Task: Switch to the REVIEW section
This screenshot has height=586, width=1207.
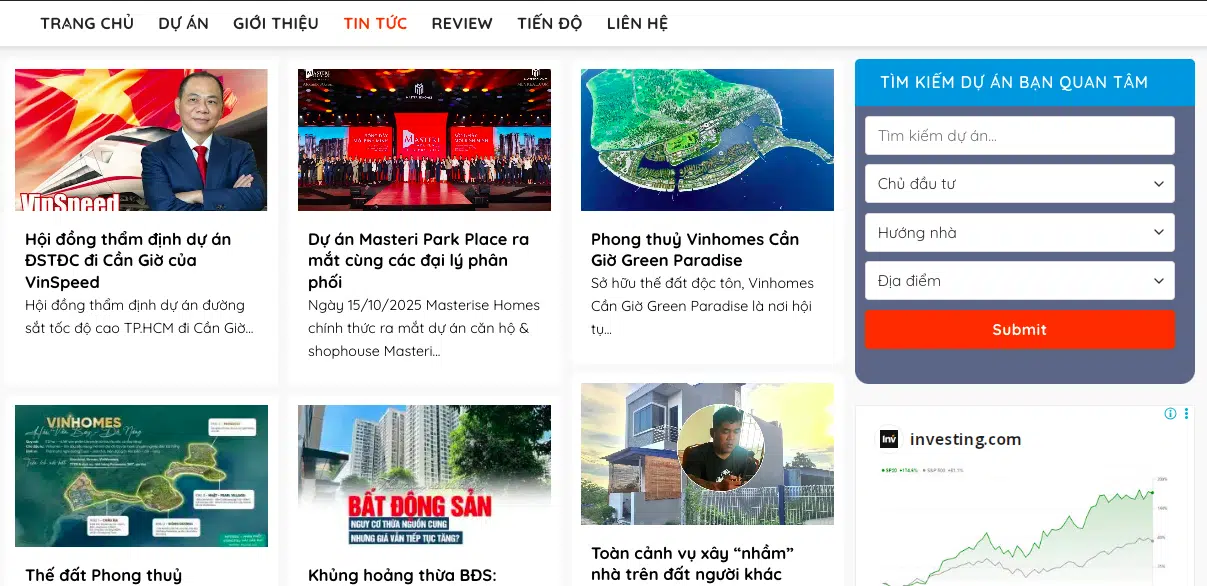Action: coord(462,23)
